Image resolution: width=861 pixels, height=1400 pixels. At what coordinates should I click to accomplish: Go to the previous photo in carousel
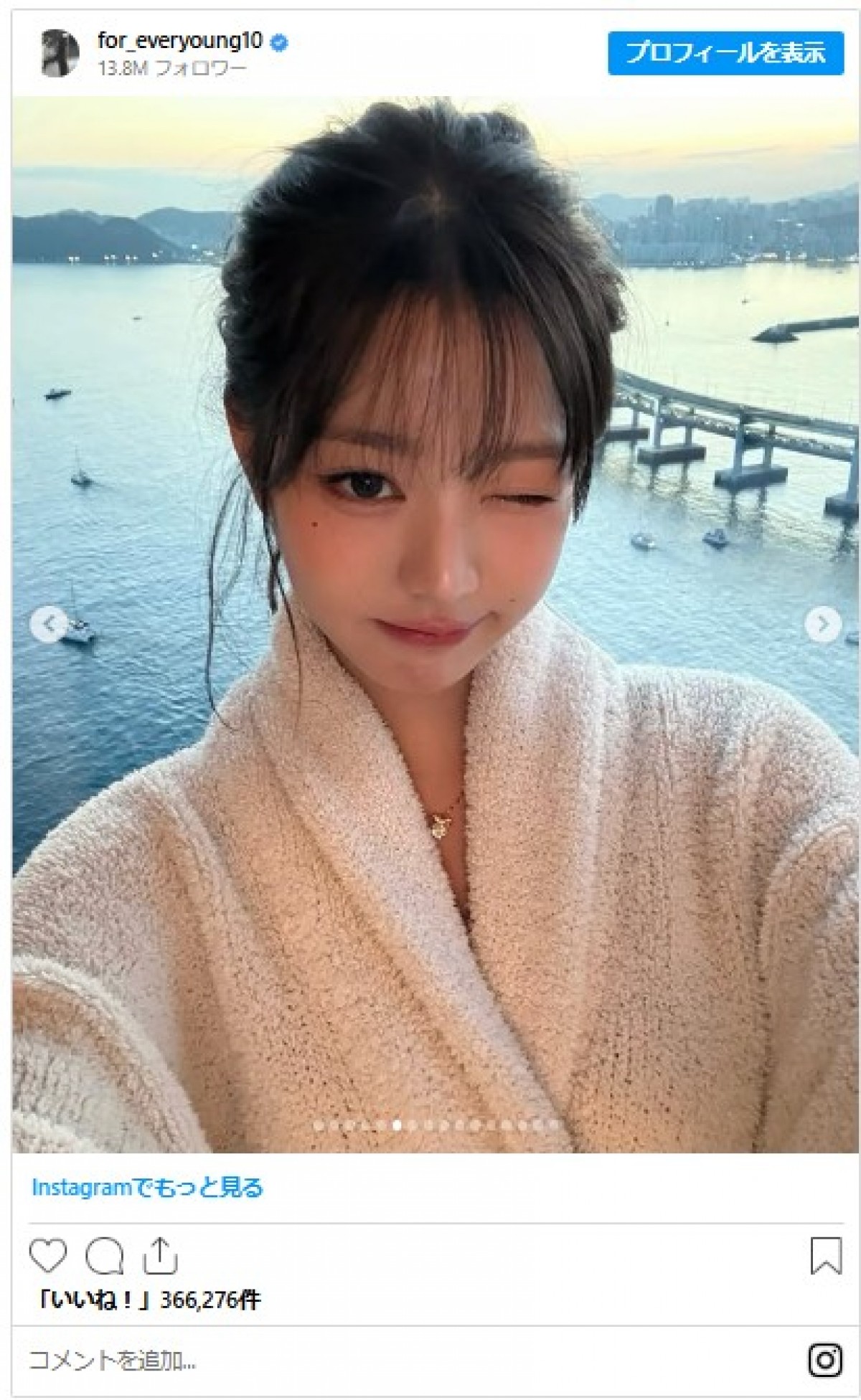coord(47,623)
